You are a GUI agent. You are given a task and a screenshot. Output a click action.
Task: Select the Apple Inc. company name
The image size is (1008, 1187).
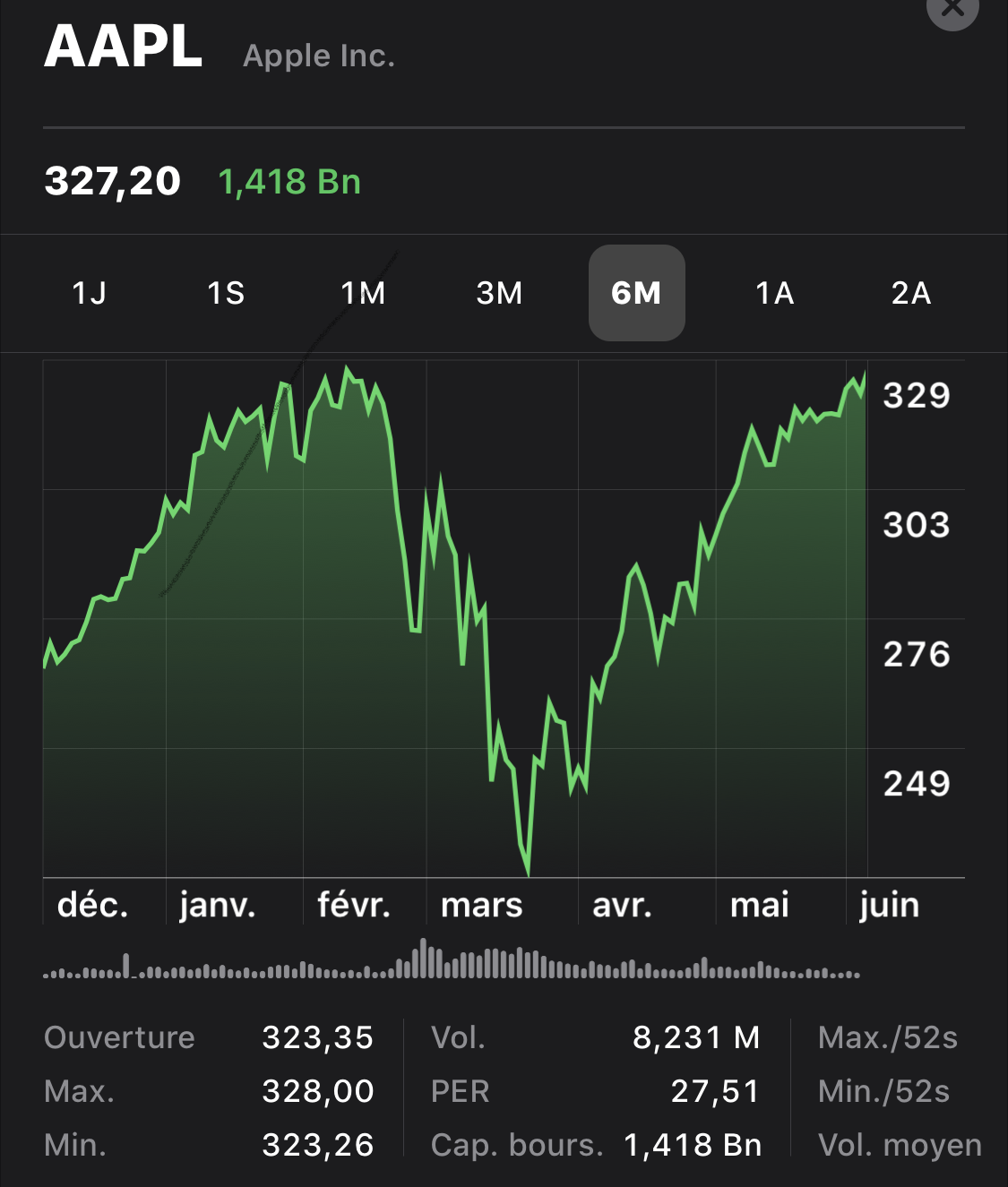[318, 56]
